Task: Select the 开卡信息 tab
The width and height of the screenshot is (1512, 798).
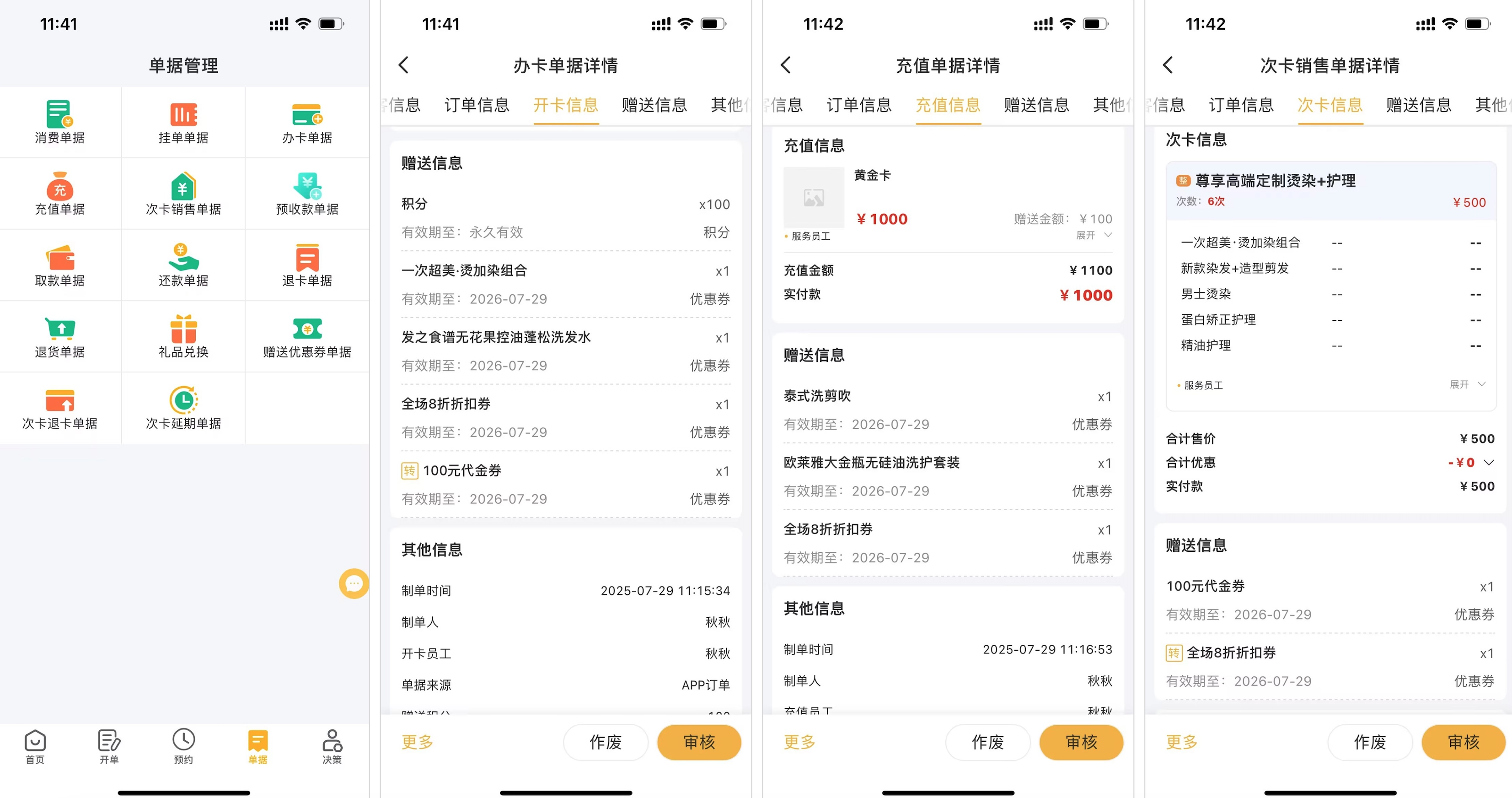Action: (565, 105)
